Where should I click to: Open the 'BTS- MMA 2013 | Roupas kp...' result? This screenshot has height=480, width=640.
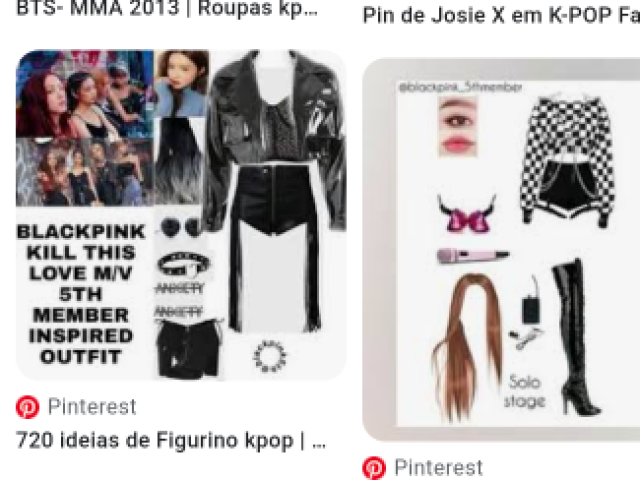point(167,11)
